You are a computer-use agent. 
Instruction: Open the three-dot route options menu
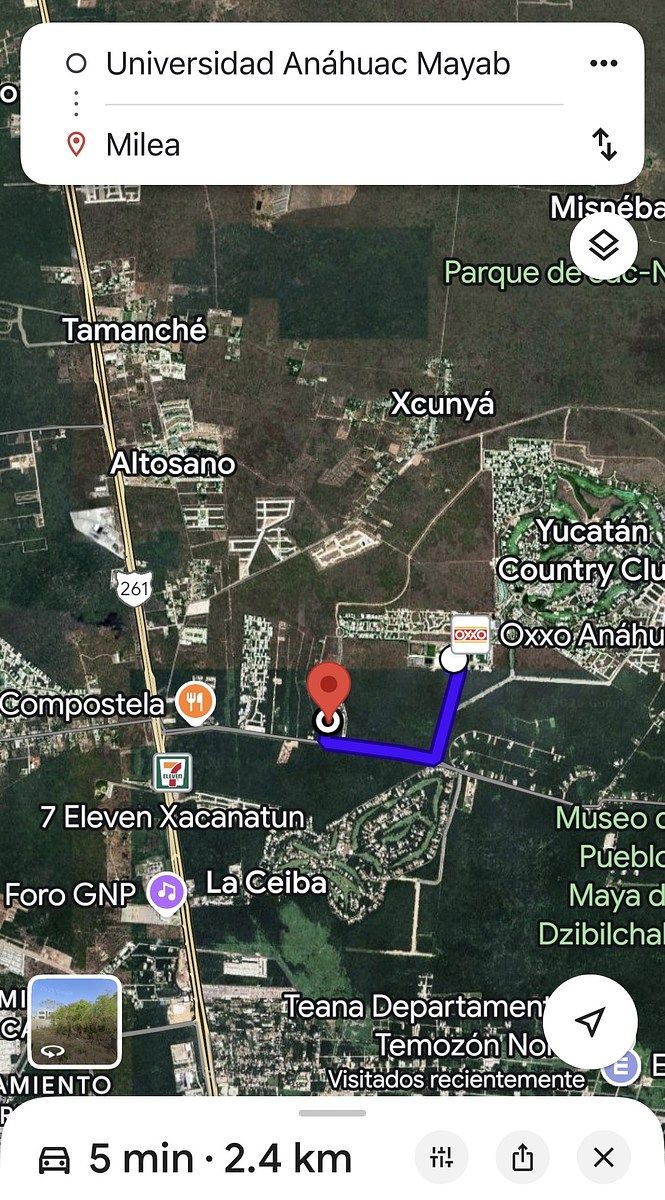[x=604, y=64]
